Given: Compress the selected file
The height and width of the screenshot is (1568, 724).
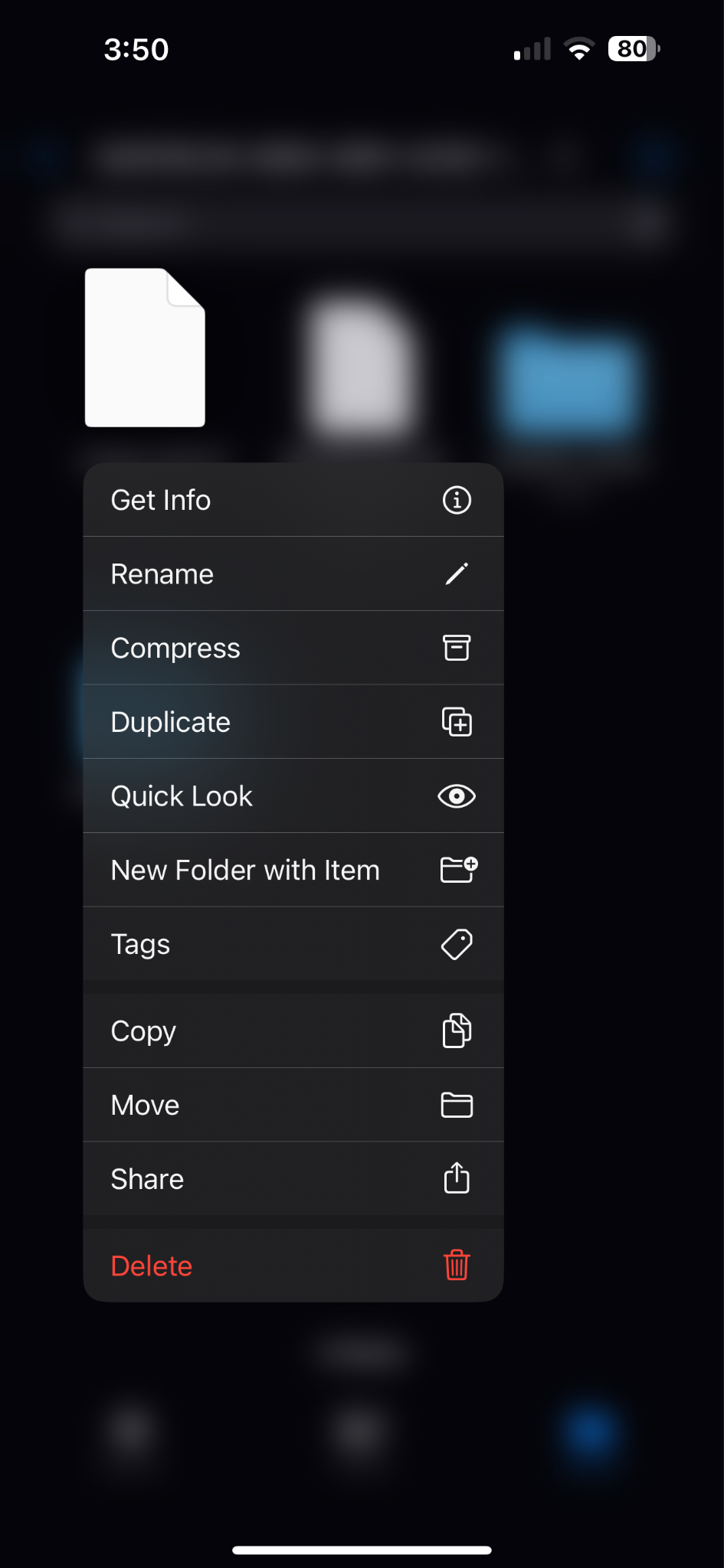Looking at the screenshot, I should click(x=293, y=648).
